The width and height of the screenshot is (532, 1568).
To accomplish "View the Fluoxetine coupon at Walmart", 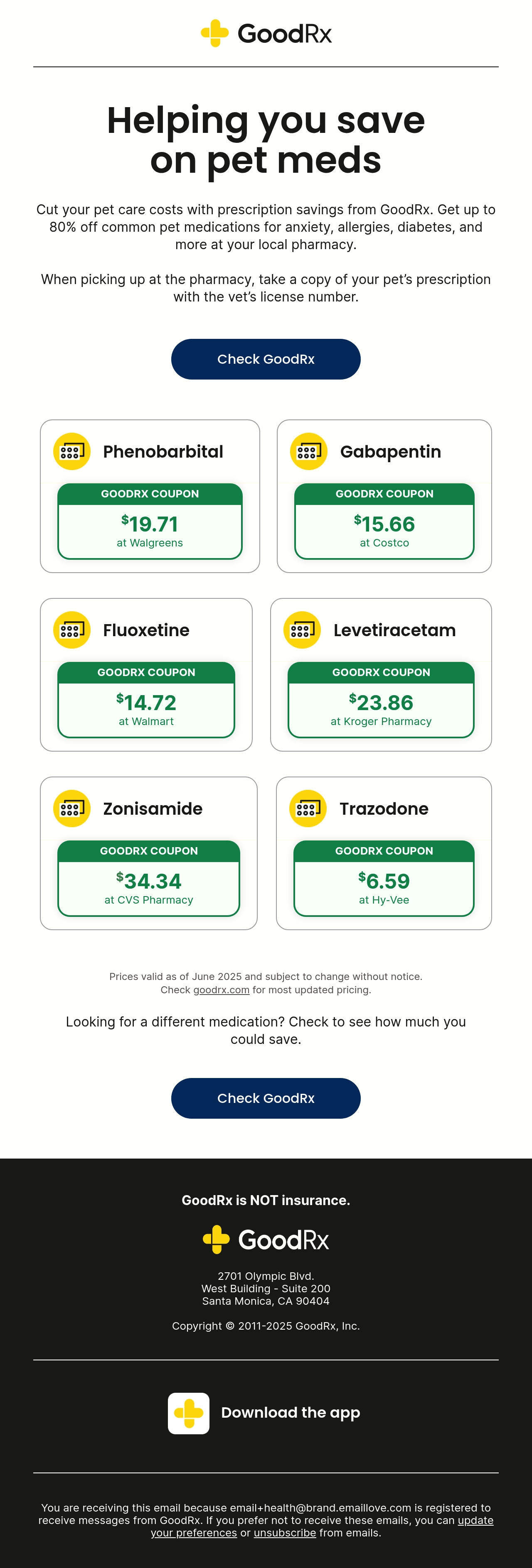I will pos(146,674).
